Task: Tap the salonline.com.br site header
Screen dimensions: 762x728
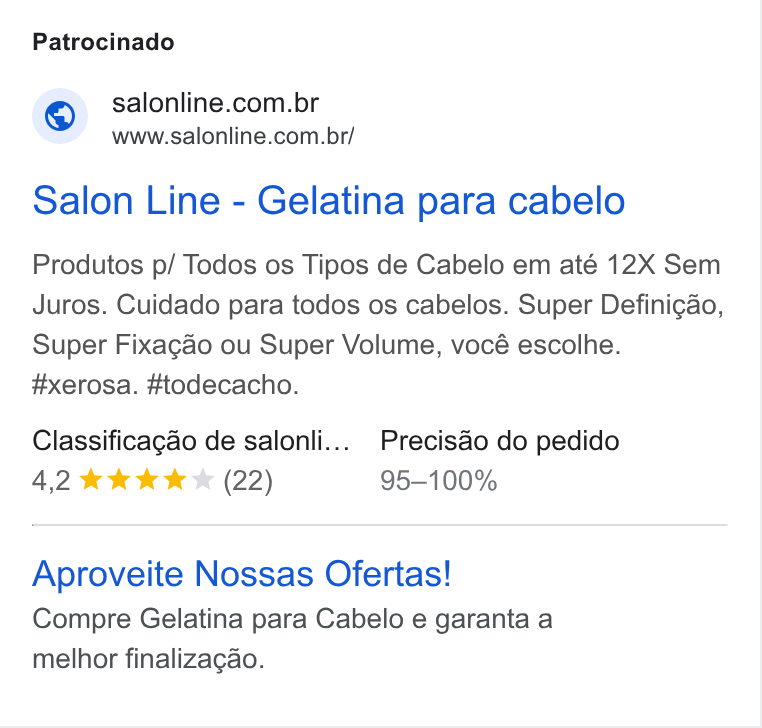Action: click(x=193, y=117)
